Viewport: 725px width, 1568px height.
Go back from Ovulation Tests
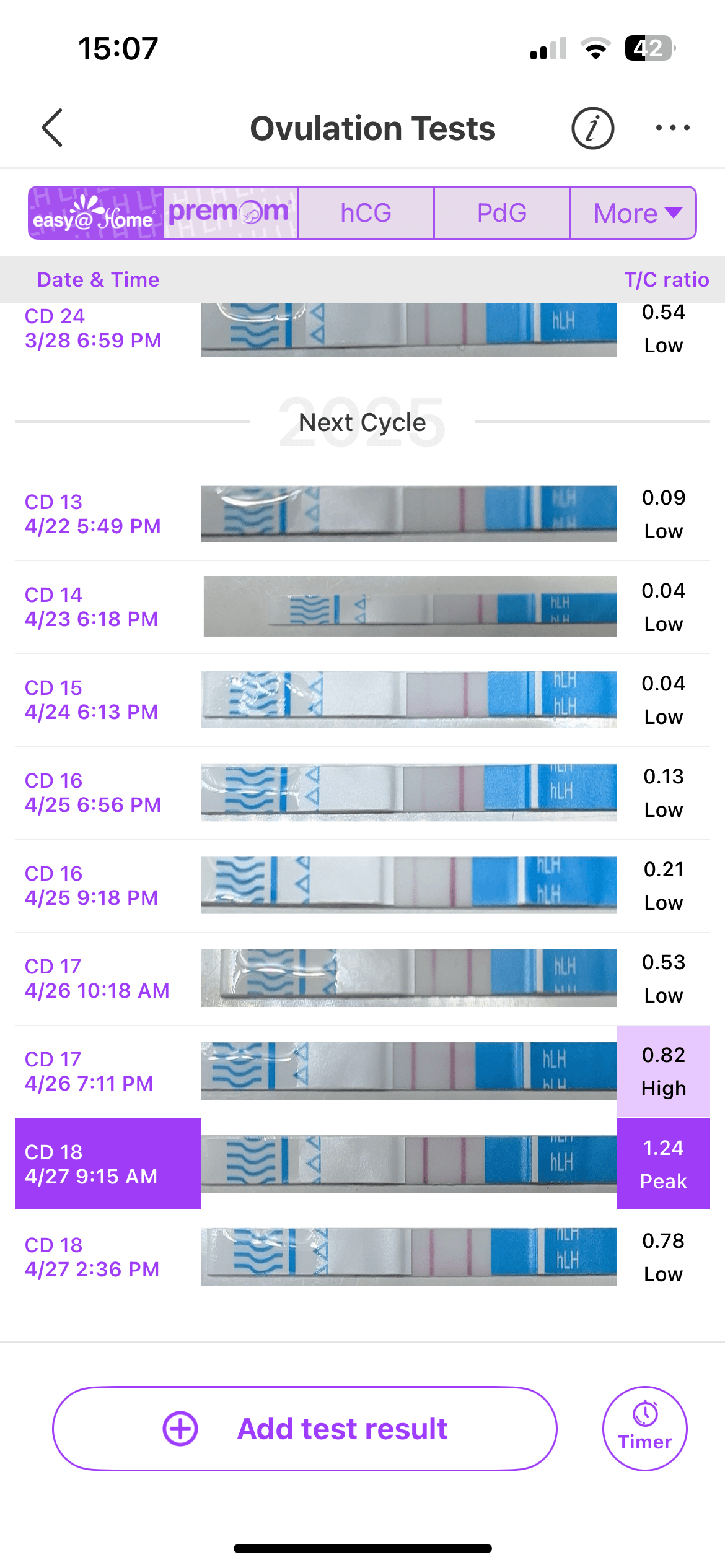pos(53,128)
